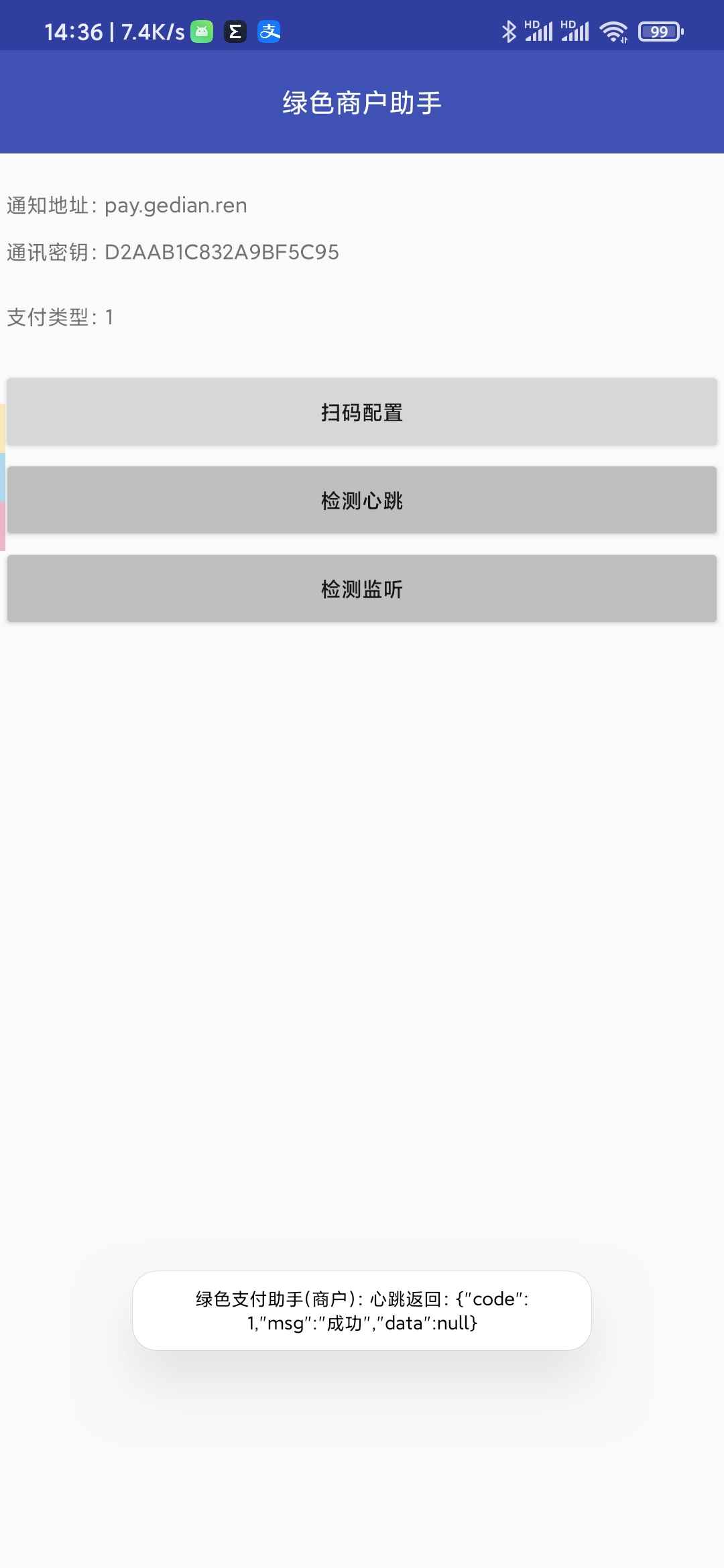724x1568 pixels.
Task: Run the 检测心跳 heartbeat check
Action: click(x=362, y=501)
